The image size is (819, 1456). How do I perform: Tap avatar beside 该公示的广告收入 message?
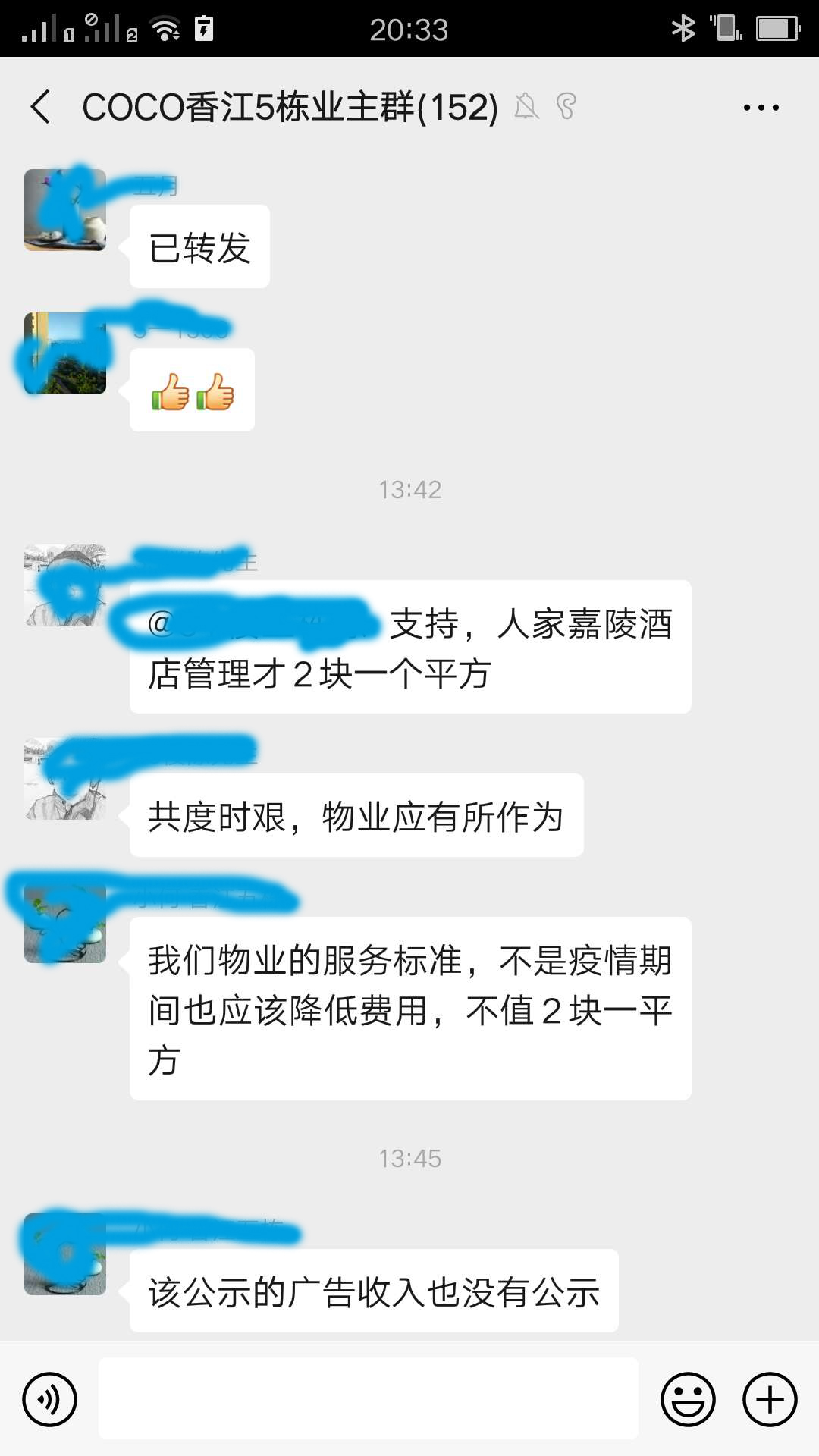(65, 1254)
